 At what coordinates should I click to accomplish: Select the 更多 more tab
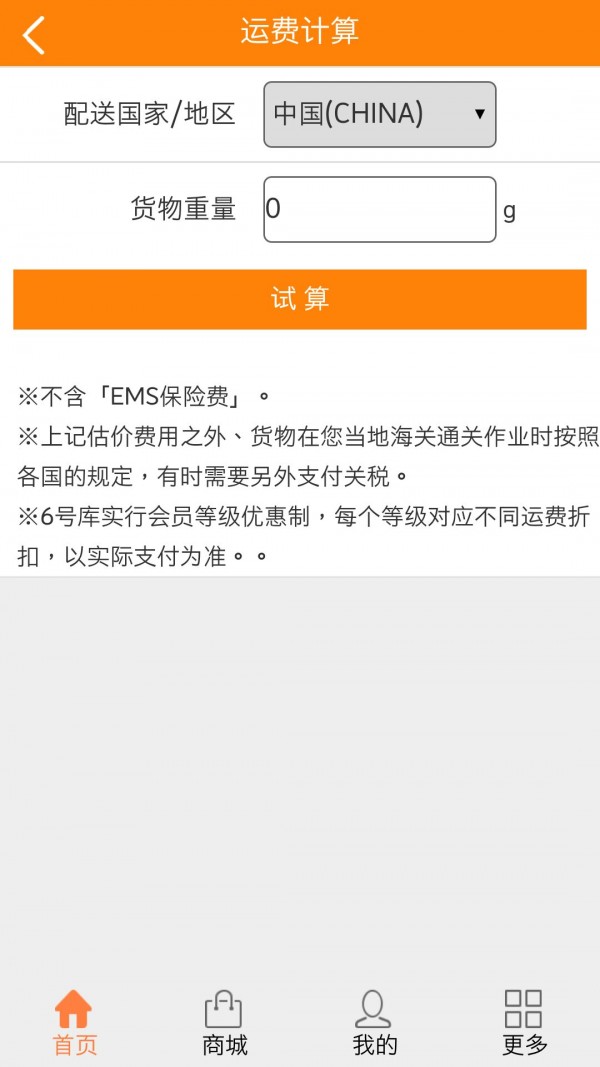point(524,1023)
